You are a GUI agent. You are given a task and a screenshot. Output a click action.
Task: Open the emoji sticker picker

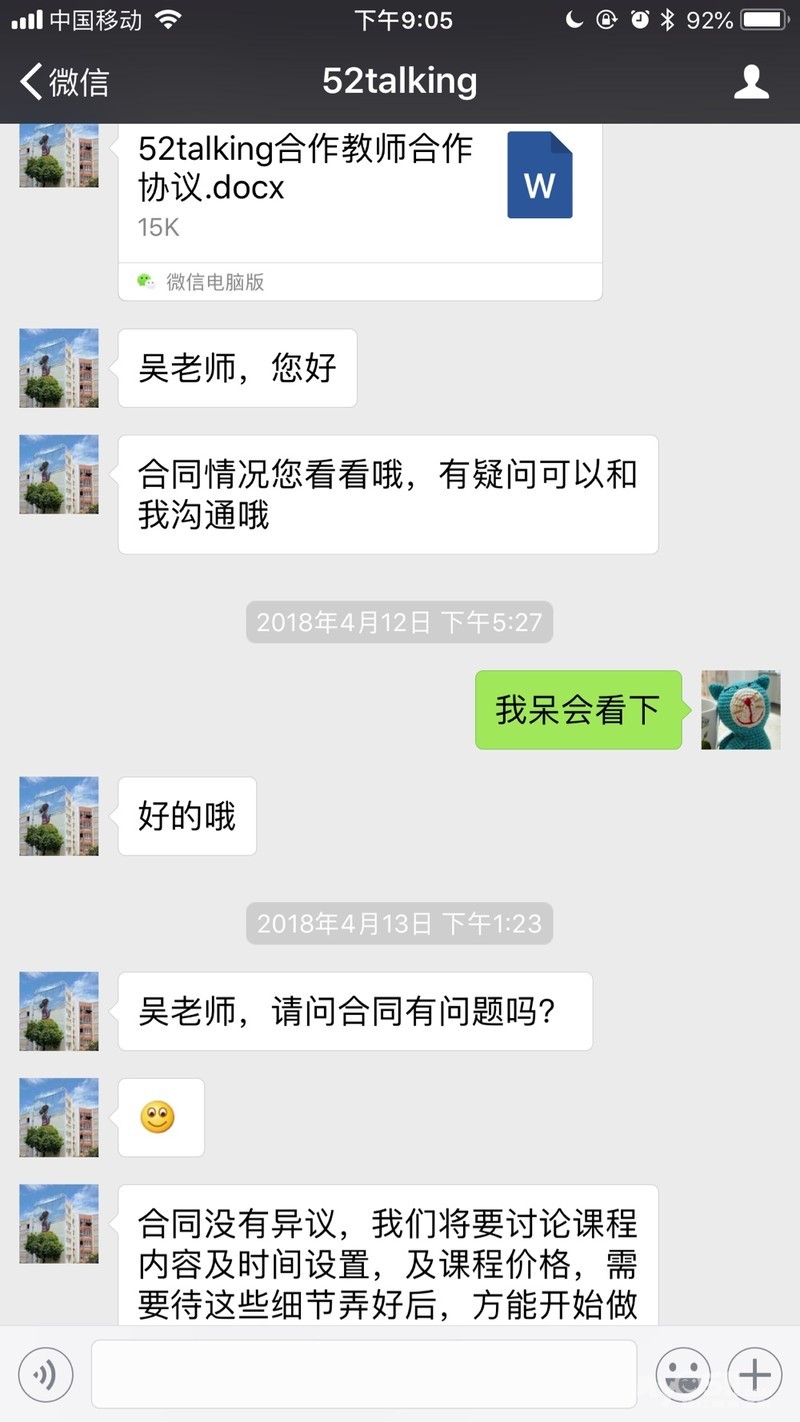(x=683, y=1375)
